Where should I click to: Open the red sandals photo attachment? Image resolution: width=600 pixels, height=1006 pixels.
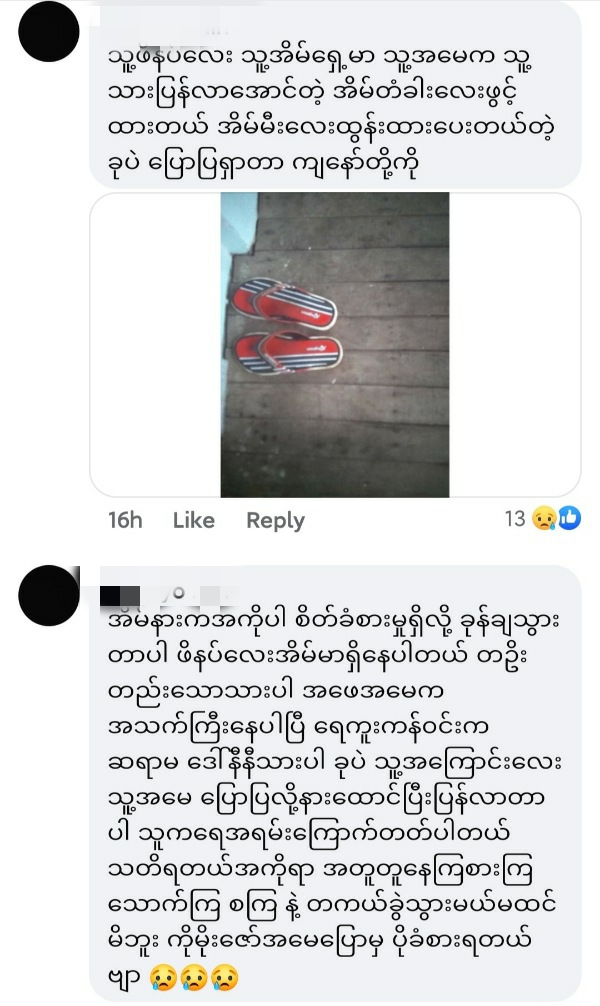(x=334, y=345)
